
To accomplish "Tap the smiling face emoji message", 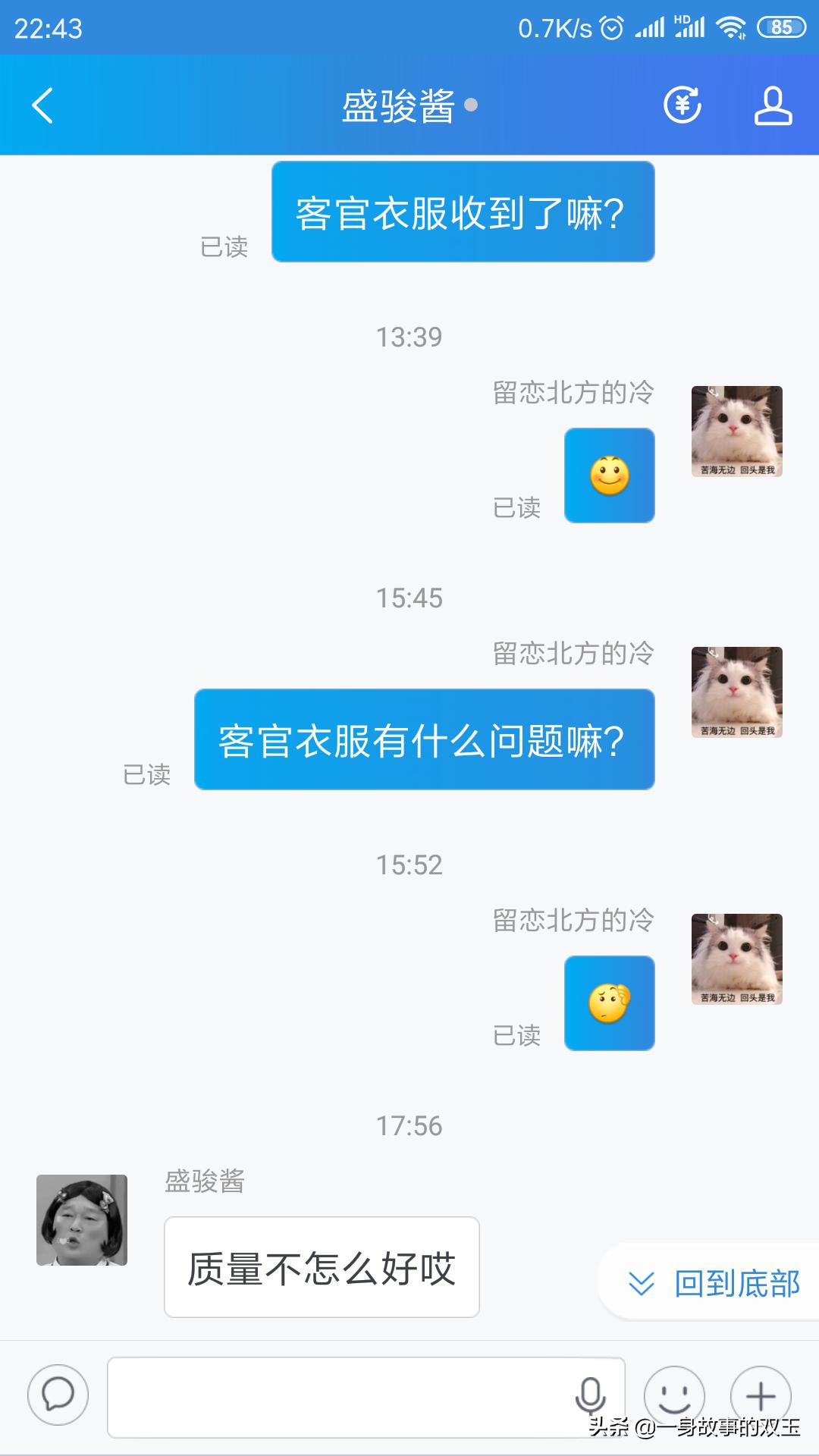I will (x=609, y=475).
